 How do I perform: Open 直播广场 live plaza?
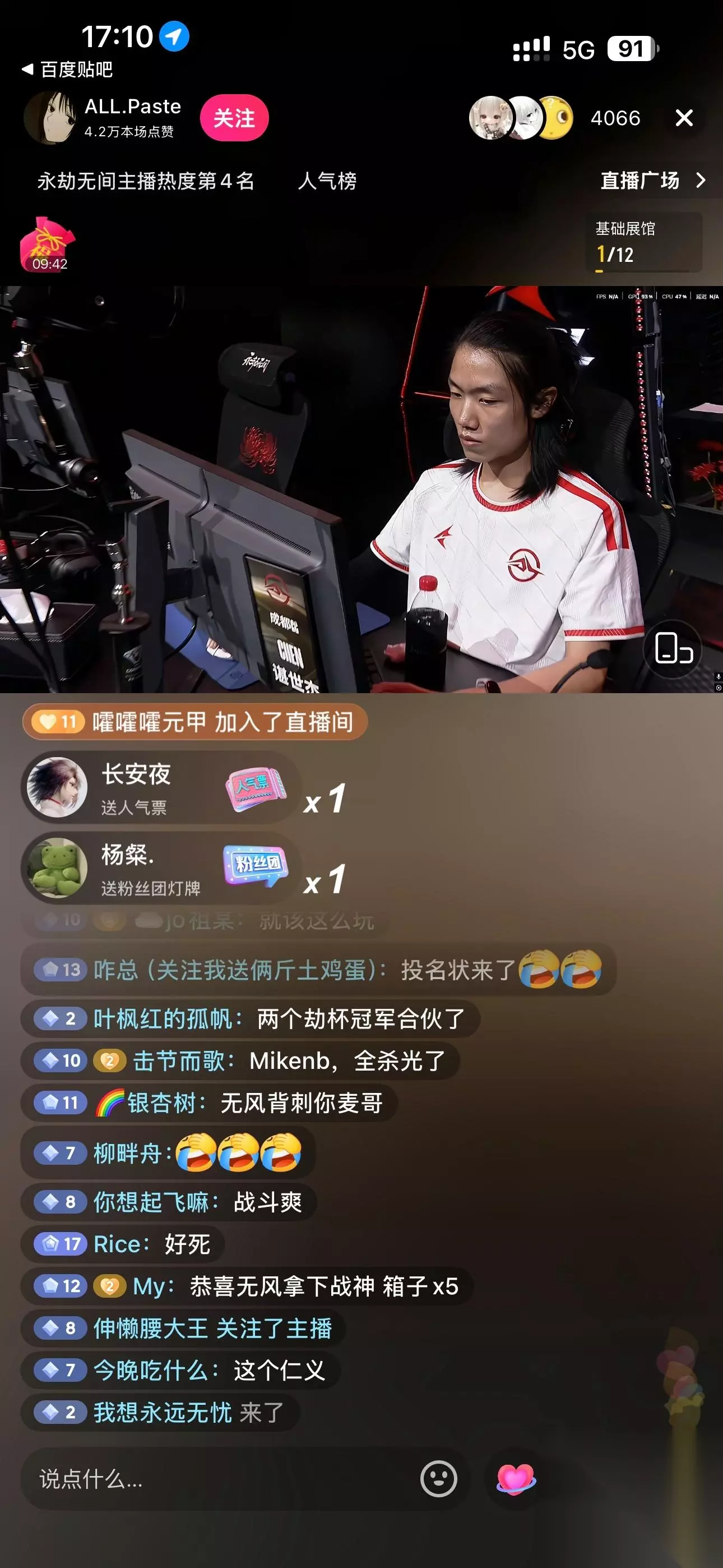653,181
